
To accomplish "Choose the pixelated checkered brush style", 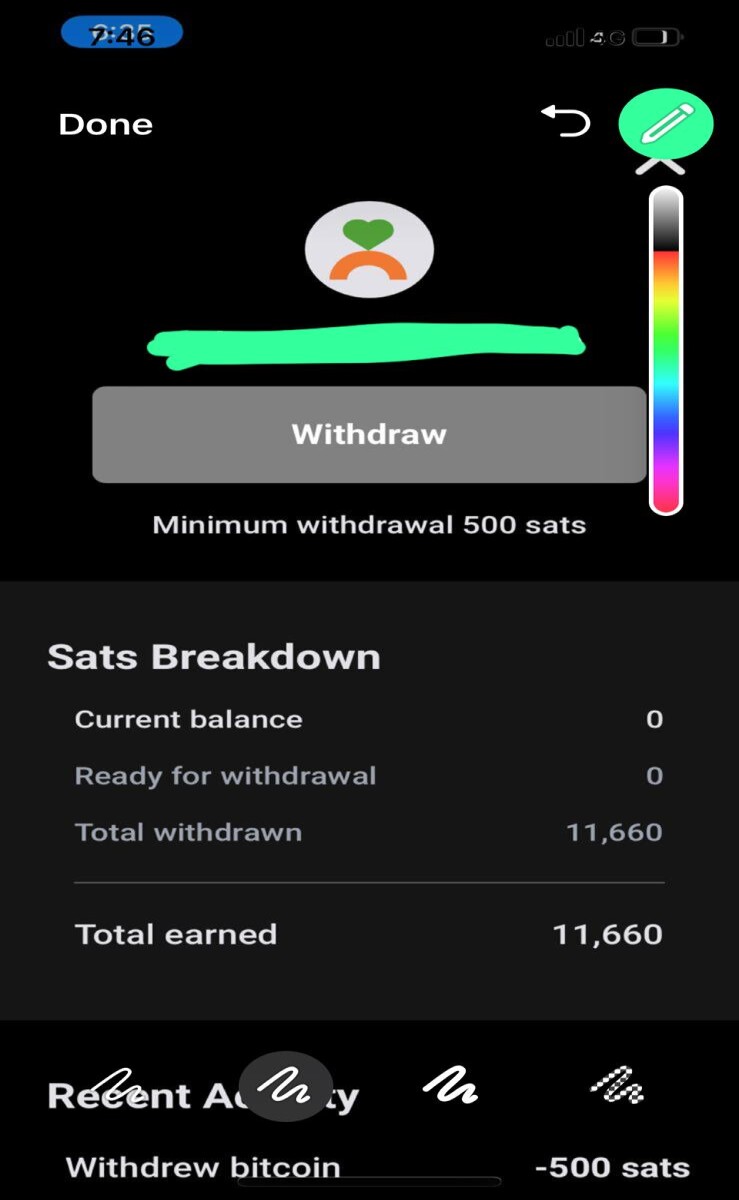I will pyautogui.click(x=618, y=1084).
